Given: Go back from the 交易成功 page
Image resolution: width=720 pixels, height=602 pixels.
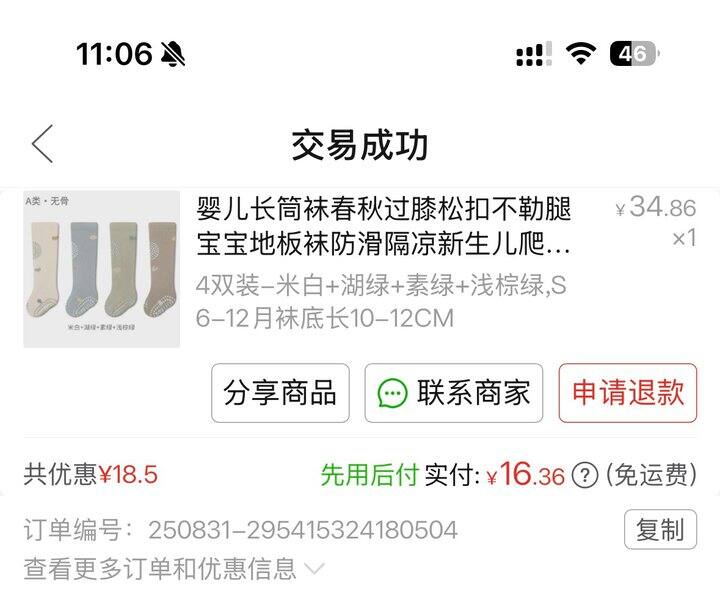Looking at the screenshot, I should (x=42, y=145).
